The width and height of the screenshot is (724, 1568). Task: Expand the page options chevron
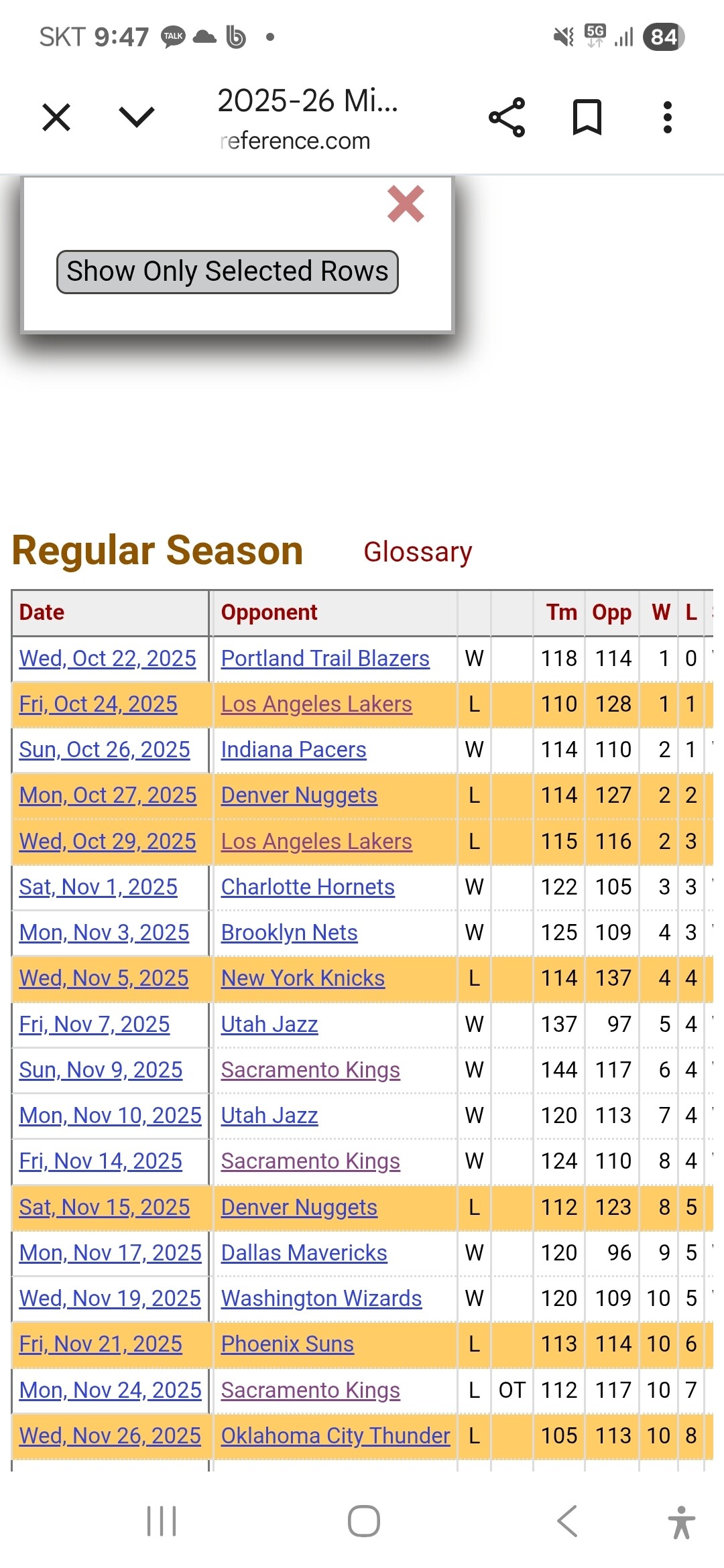pos(137,117)
